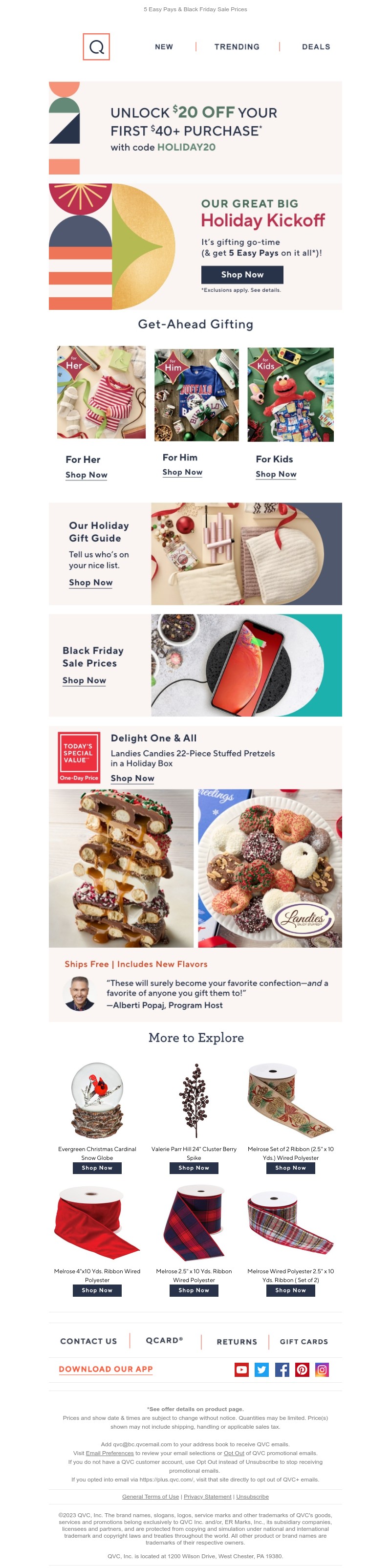Shop Now under For Her
The image size is (391, 1568).
click(87, 475)
